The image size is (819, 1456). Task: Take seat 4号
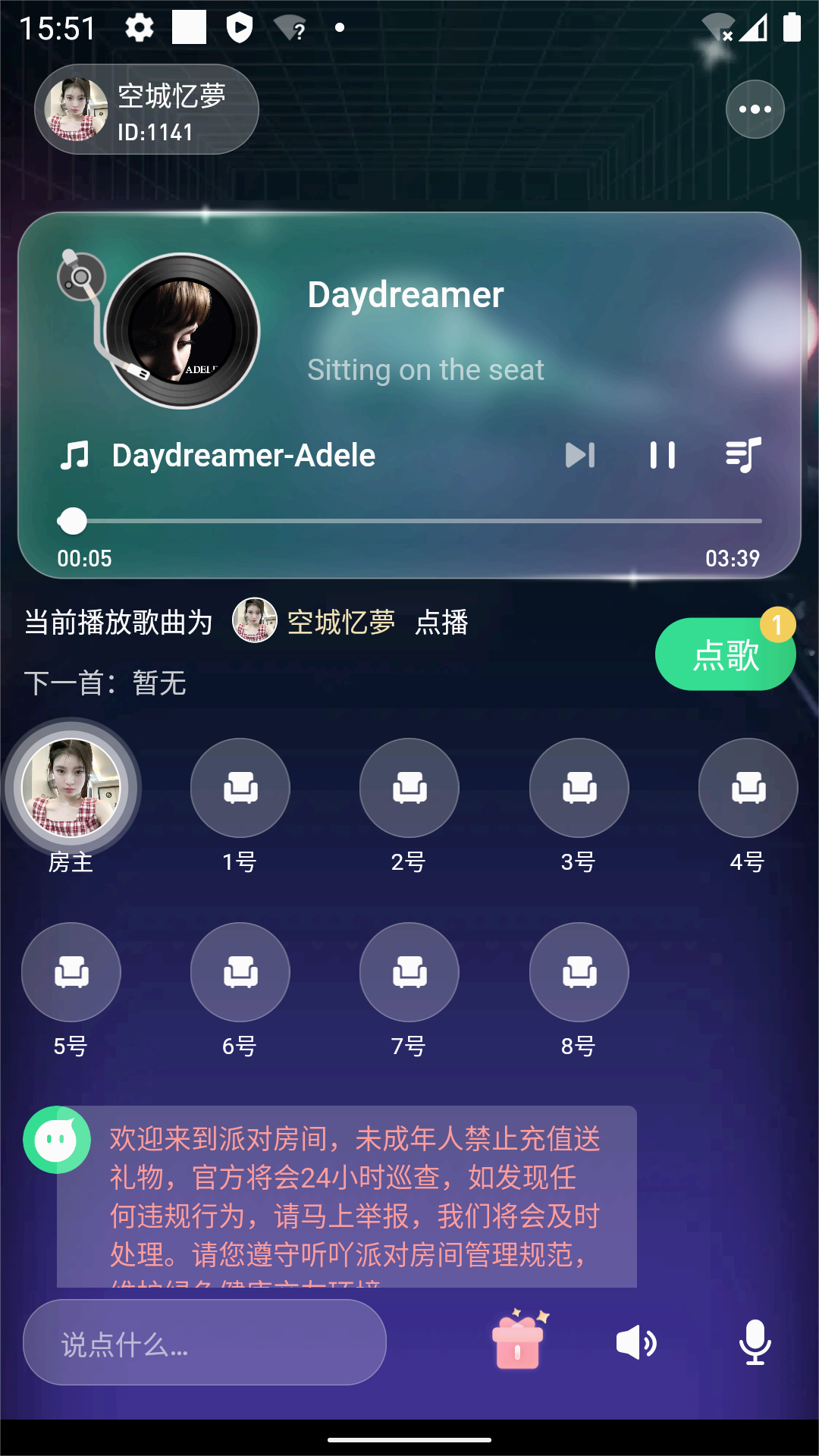coord(748,788)
